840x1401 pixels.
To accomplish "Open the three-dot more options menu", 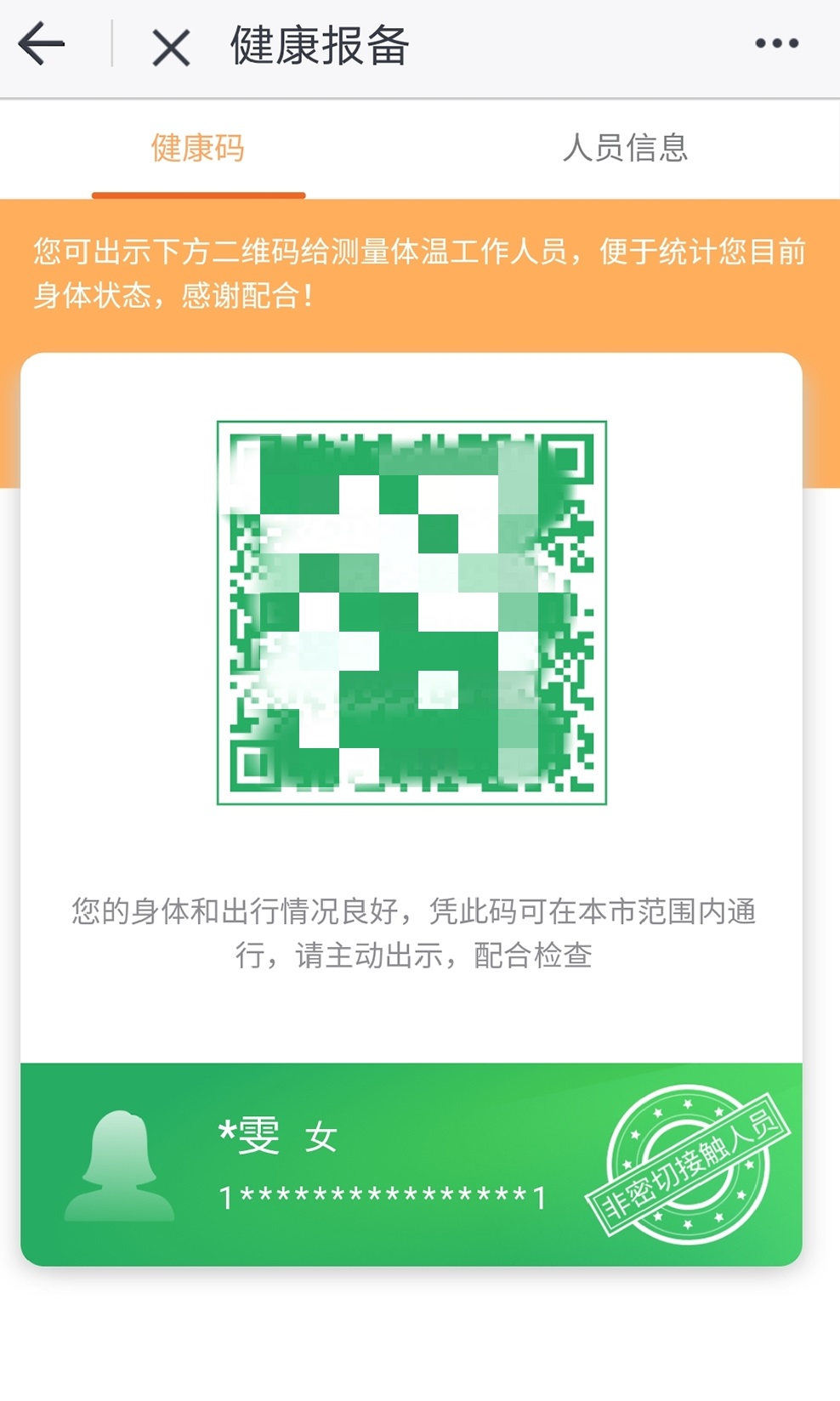I will tap(775, 44).
